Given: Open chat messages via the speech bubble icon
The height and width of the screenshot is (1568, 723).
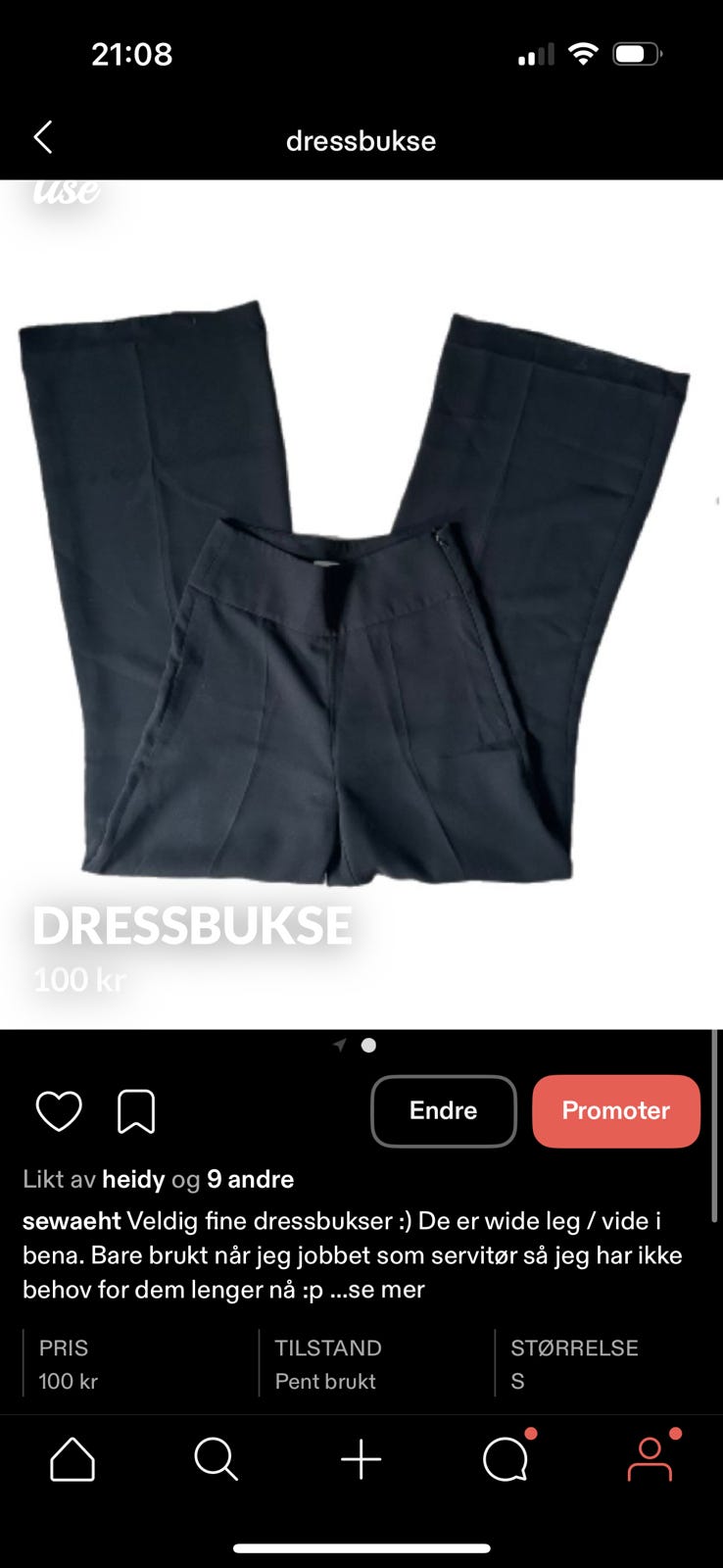Looking at the screenshot, I should (x=506, y=1458).
